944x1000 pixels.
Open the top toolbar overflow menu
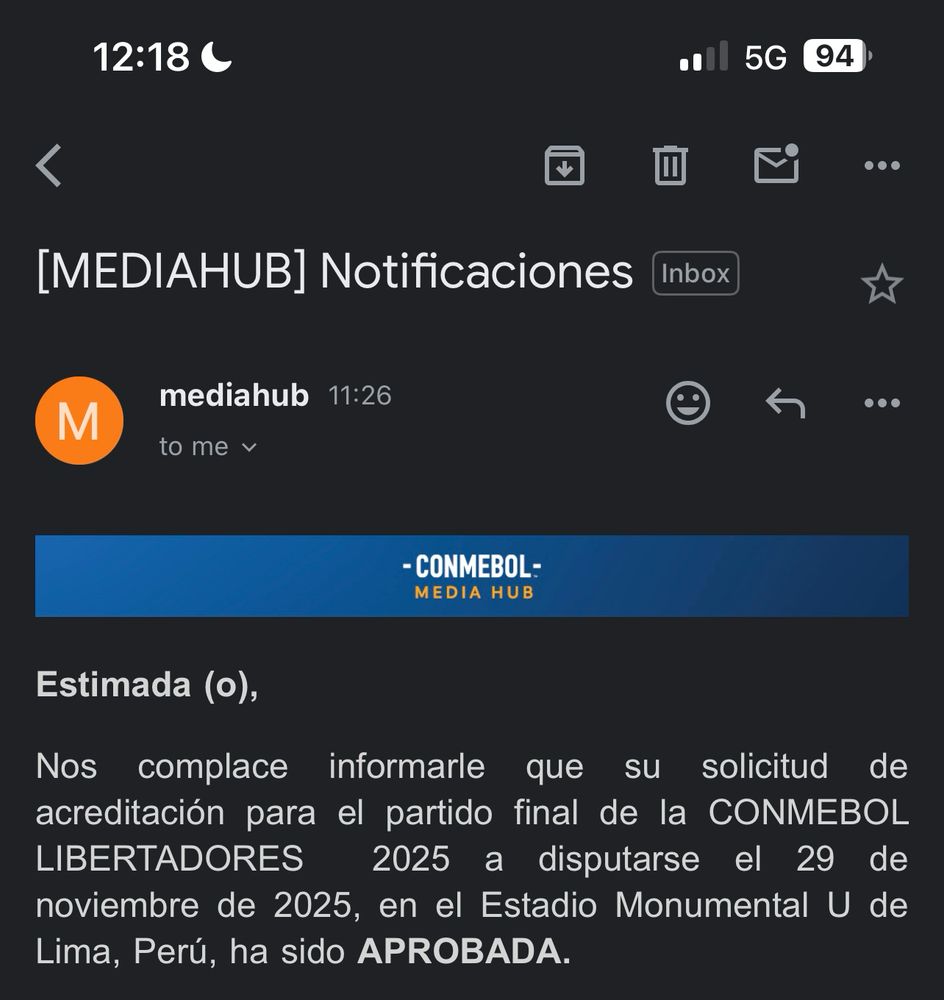pyautogui.click(x=881, y=166)
